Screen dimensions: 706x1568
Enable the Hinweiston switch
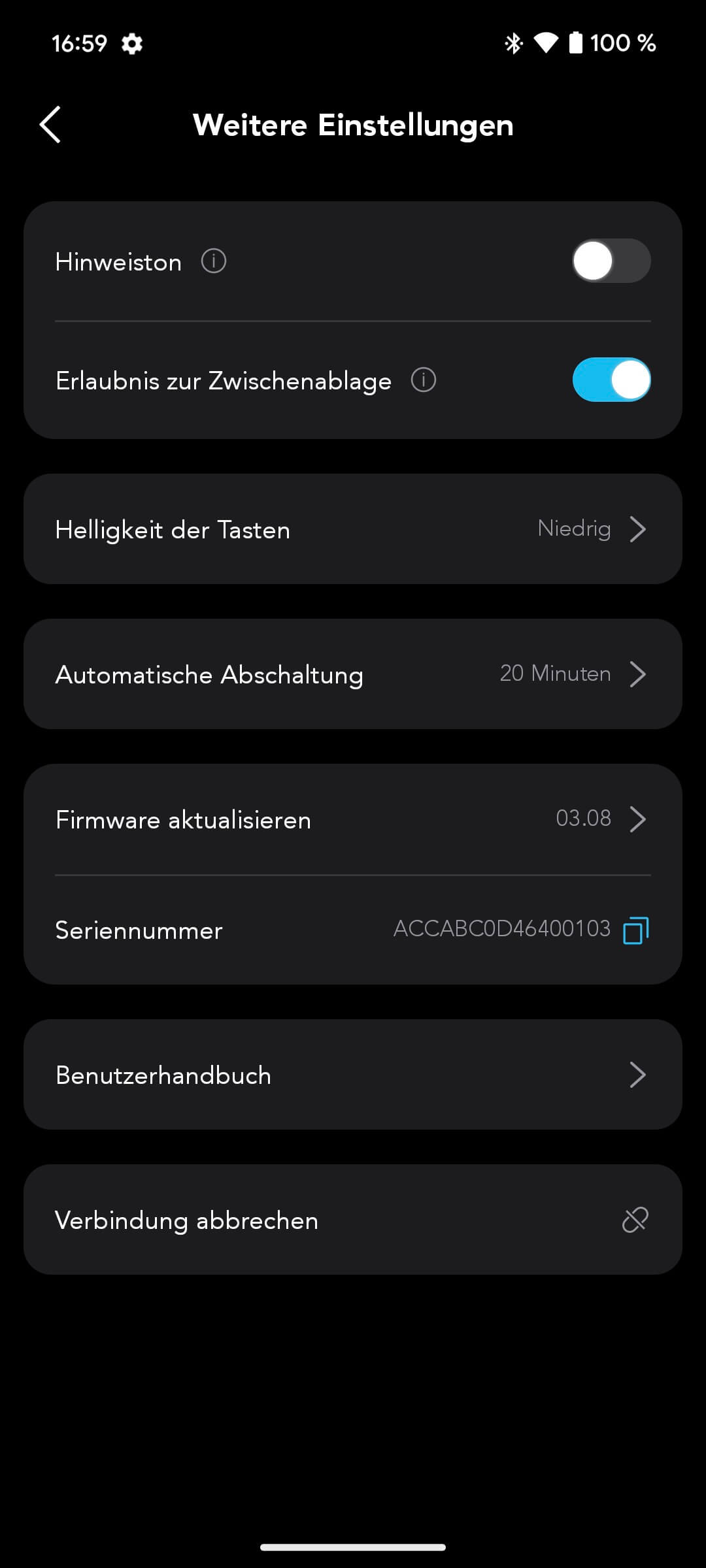coord(611,261)
